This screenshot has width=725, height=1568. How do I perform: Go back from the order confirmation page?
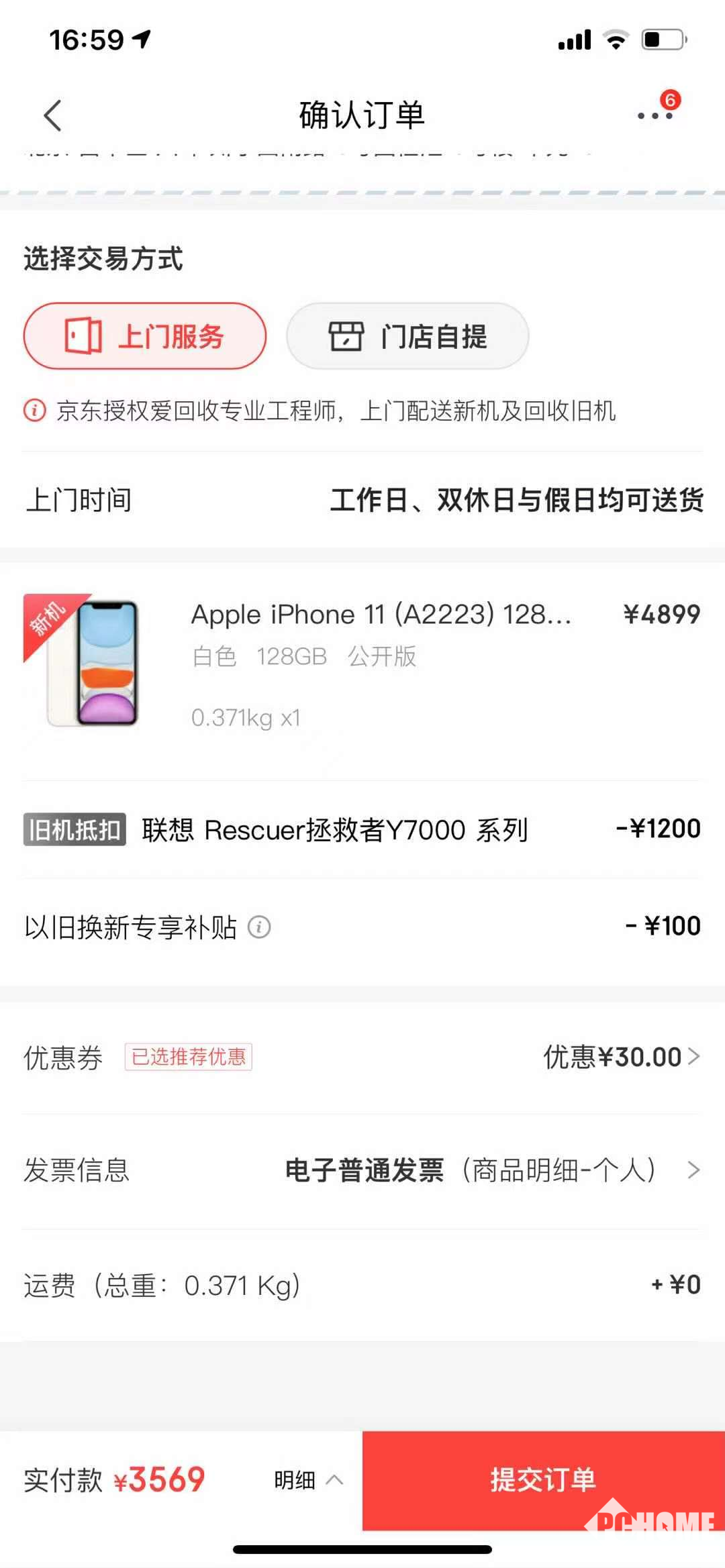tap(53, 115)
